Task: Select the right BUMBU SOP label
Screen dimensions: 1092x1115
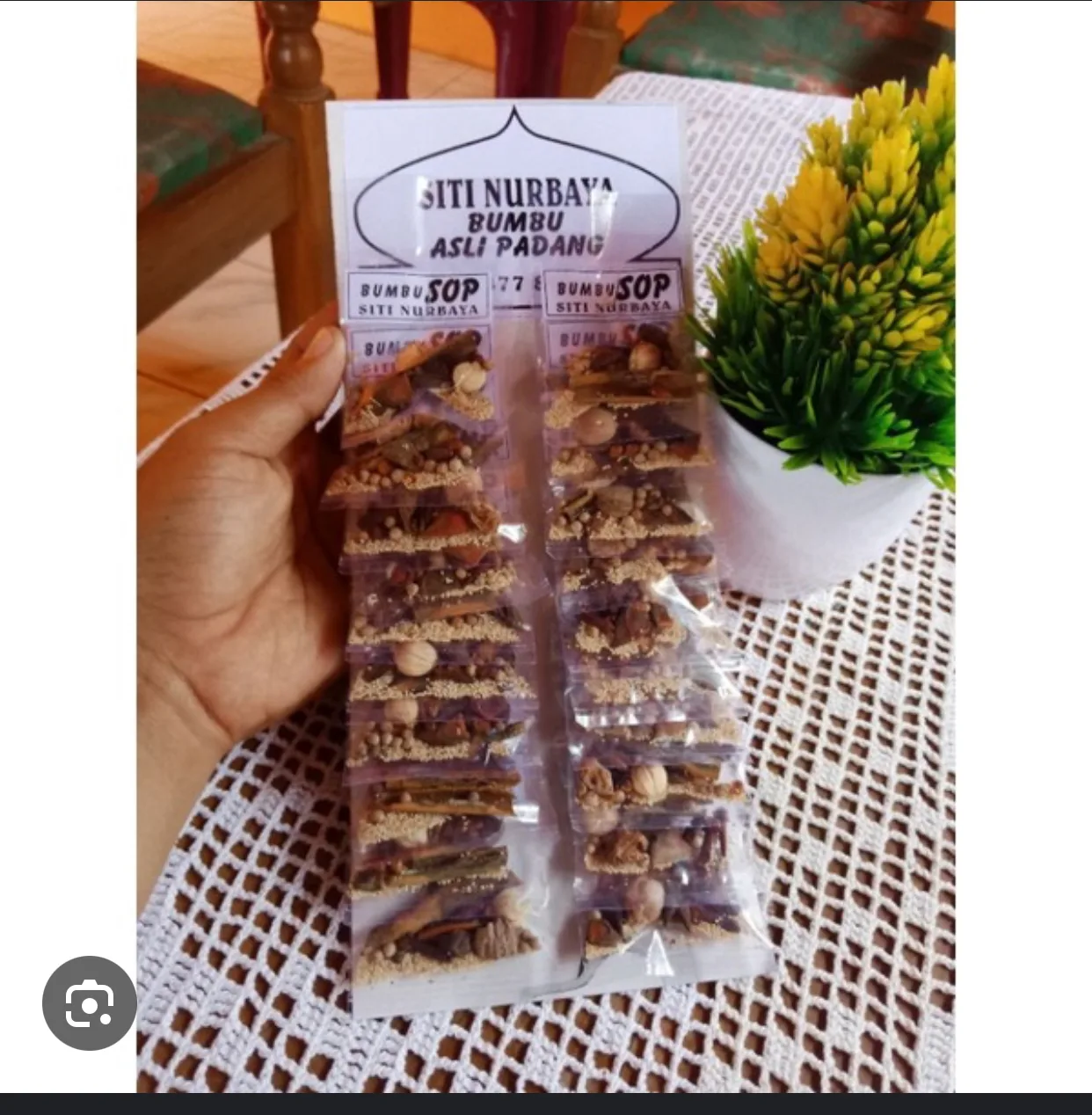Action: (614, 293)
